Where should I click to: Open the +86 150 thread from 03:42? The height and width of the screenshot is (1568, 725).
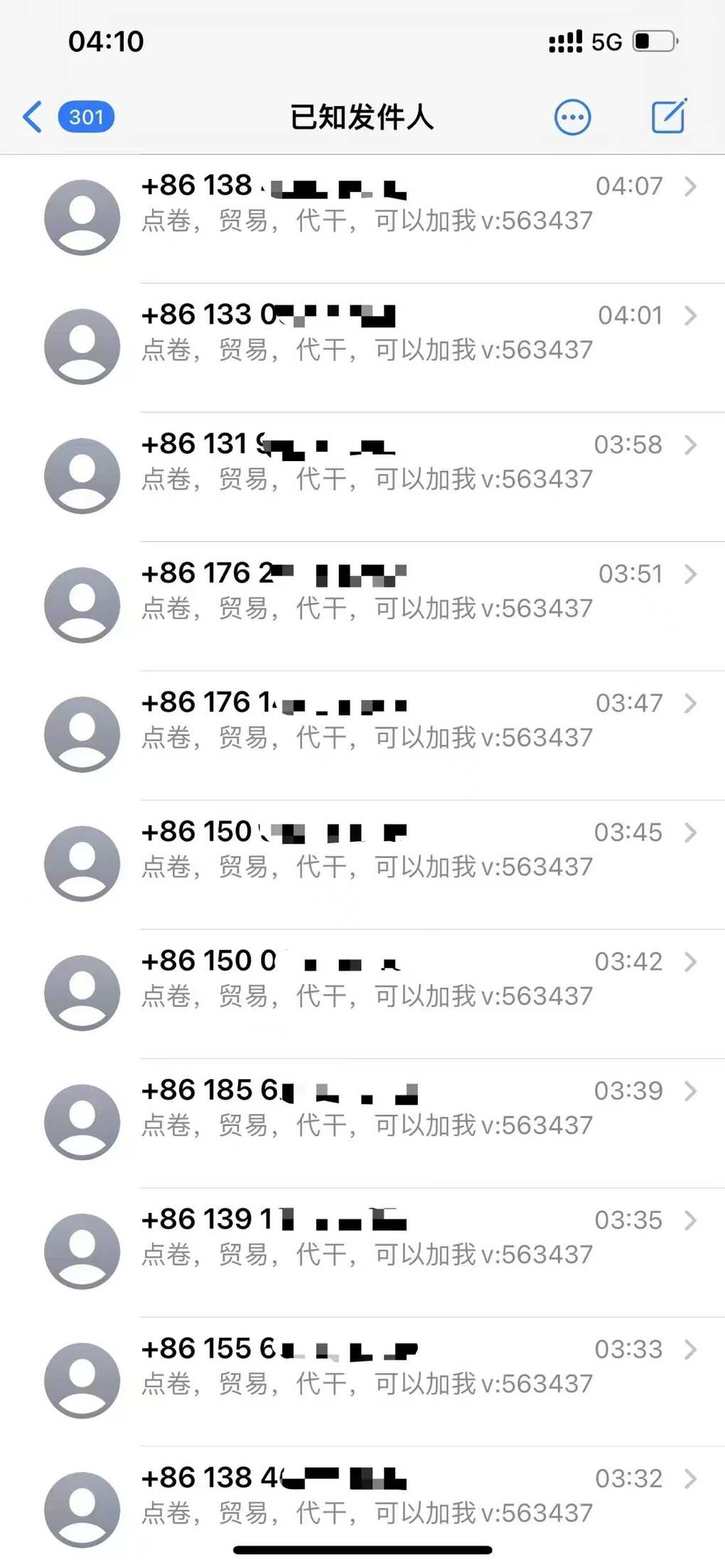click(362, 994)
